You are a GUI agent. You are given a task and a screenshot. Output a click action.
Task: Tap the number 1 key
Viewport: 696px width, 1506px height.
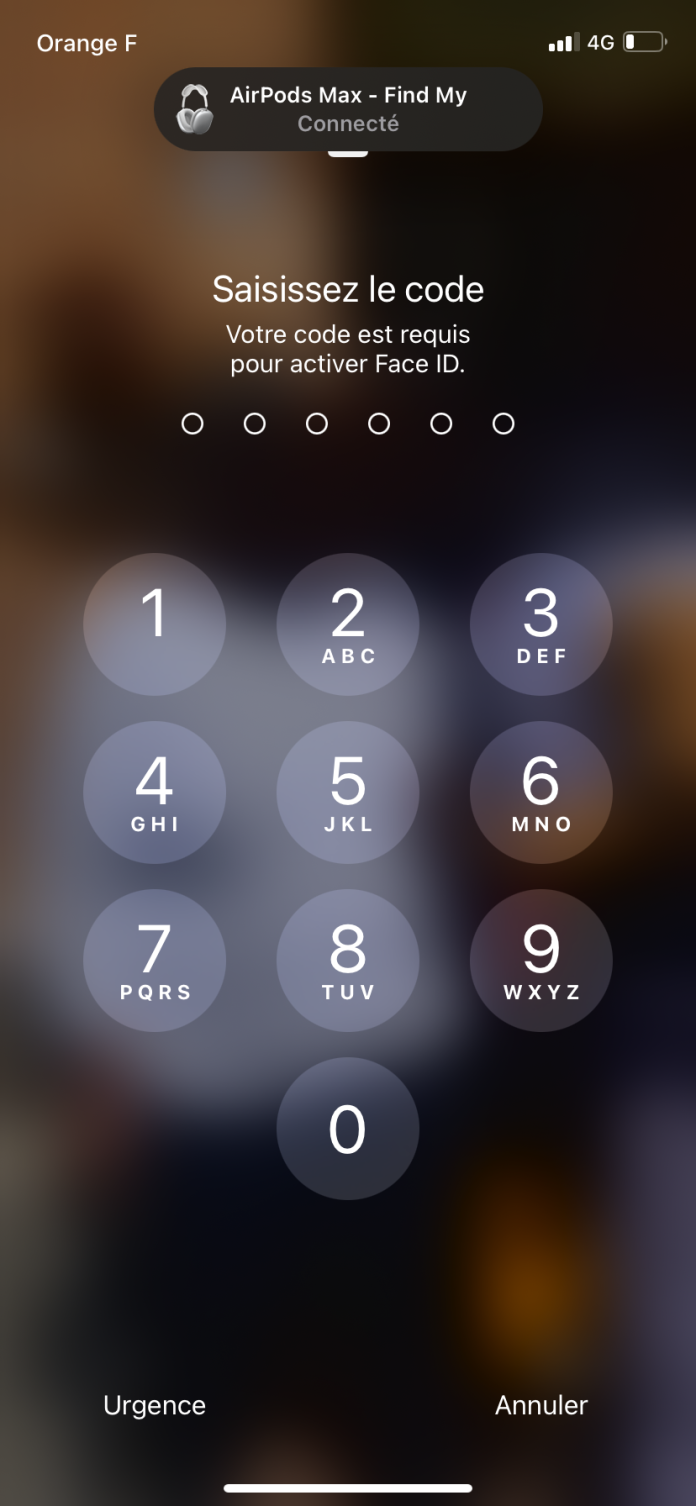tap(154, 624)
